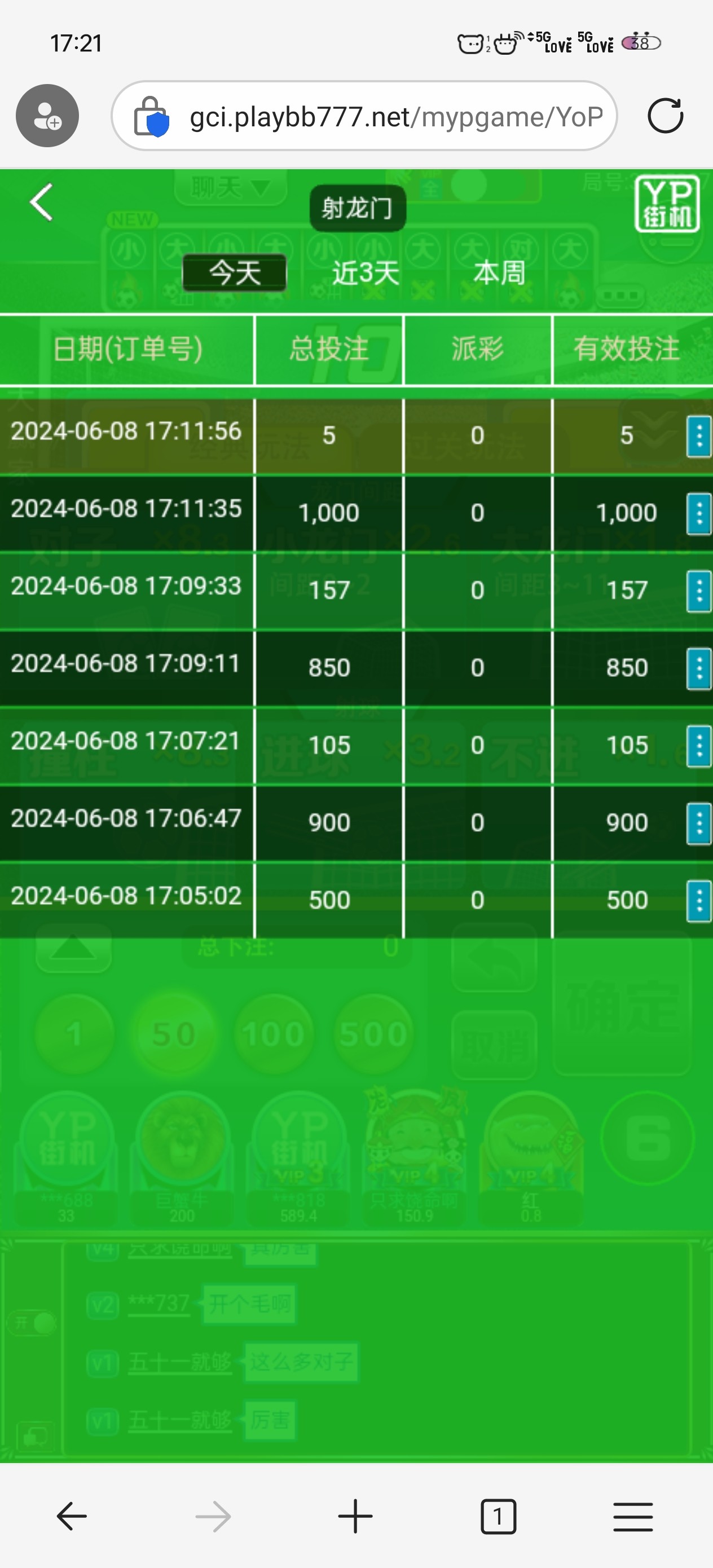The width and height of the screenshot is (713, 1568).
Task: Open details menu for the 17:07:21 order
Action: 698,745
